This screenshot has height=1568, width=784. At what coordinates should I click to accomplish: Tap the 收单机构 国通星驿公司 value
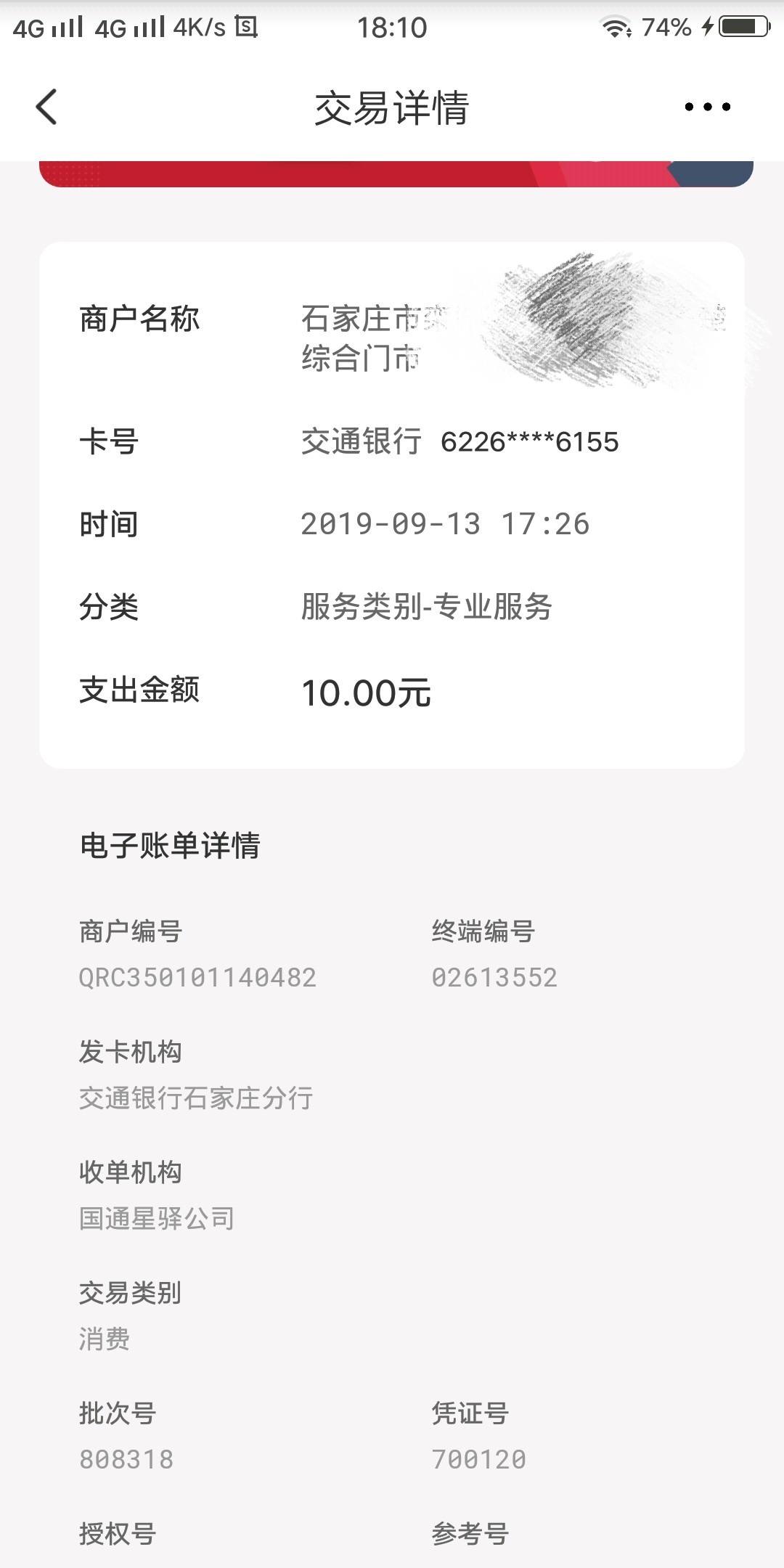(156, 1218)
